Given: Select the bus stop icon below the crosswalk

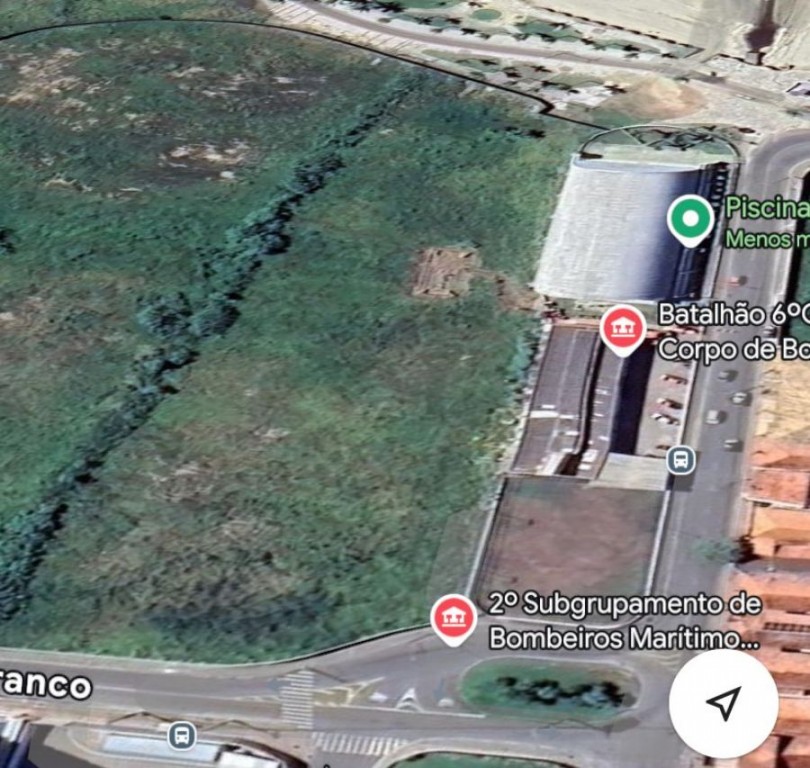Looking at the screenshot, I should click(181, 736).
